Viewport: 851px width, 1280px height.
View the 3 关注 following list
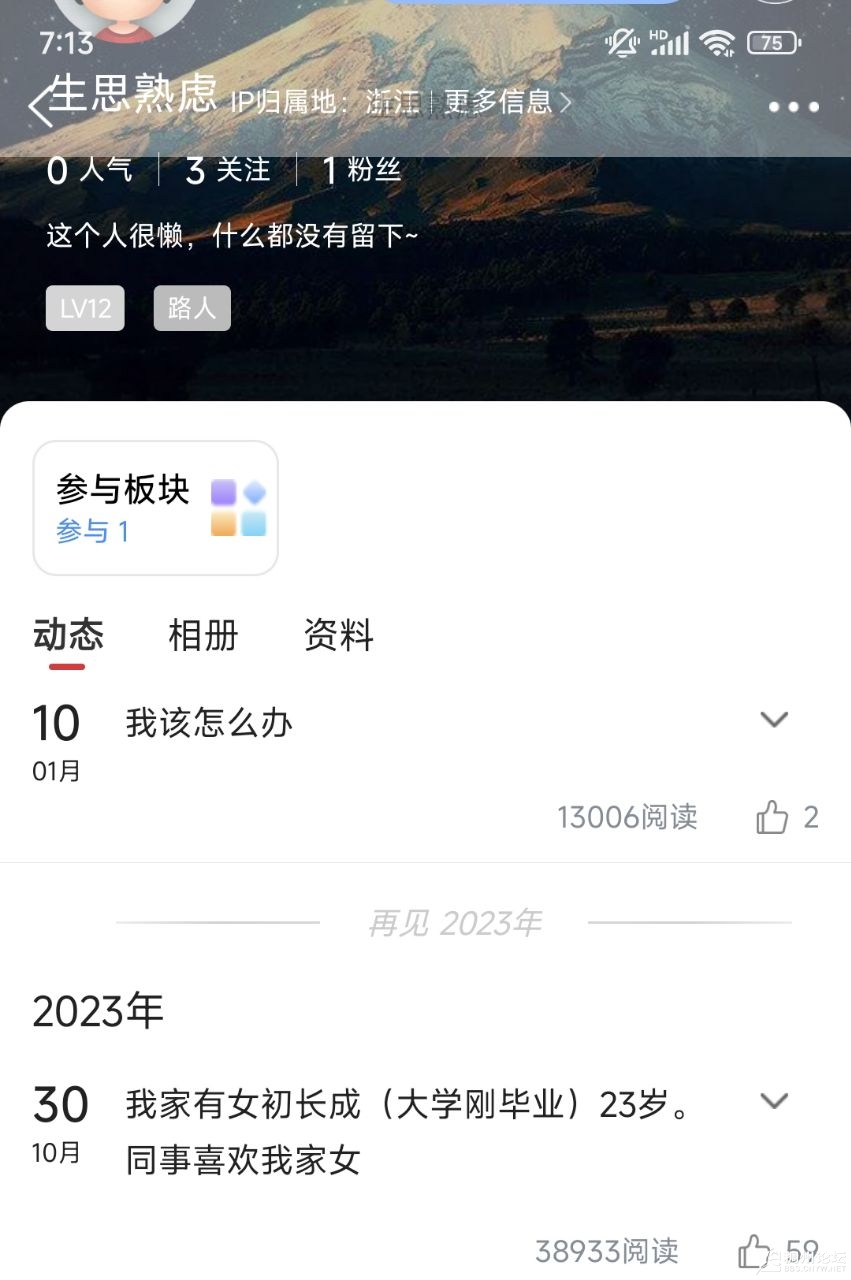[228, 171]
